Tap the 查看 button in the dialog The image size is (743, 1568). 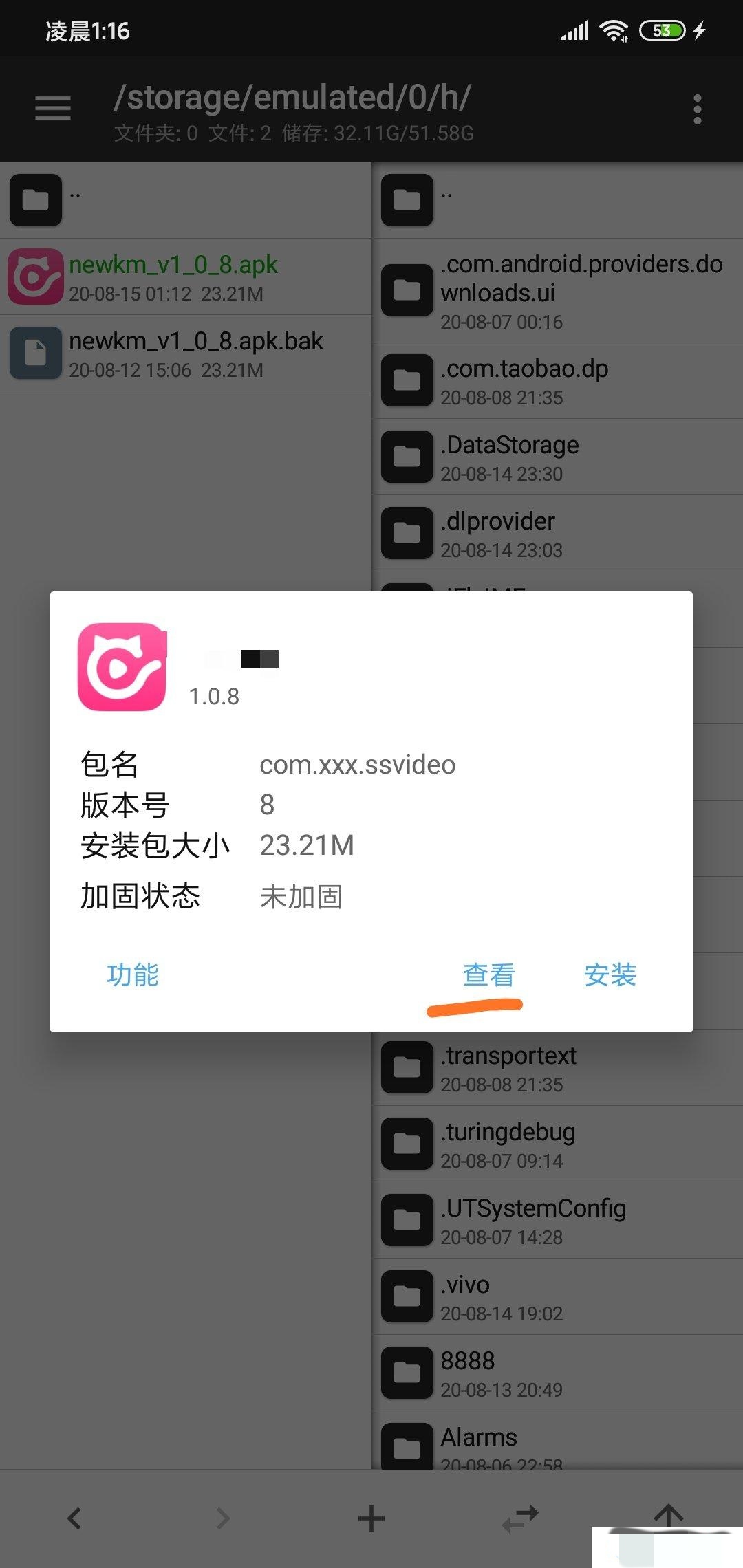coord(488,974)
